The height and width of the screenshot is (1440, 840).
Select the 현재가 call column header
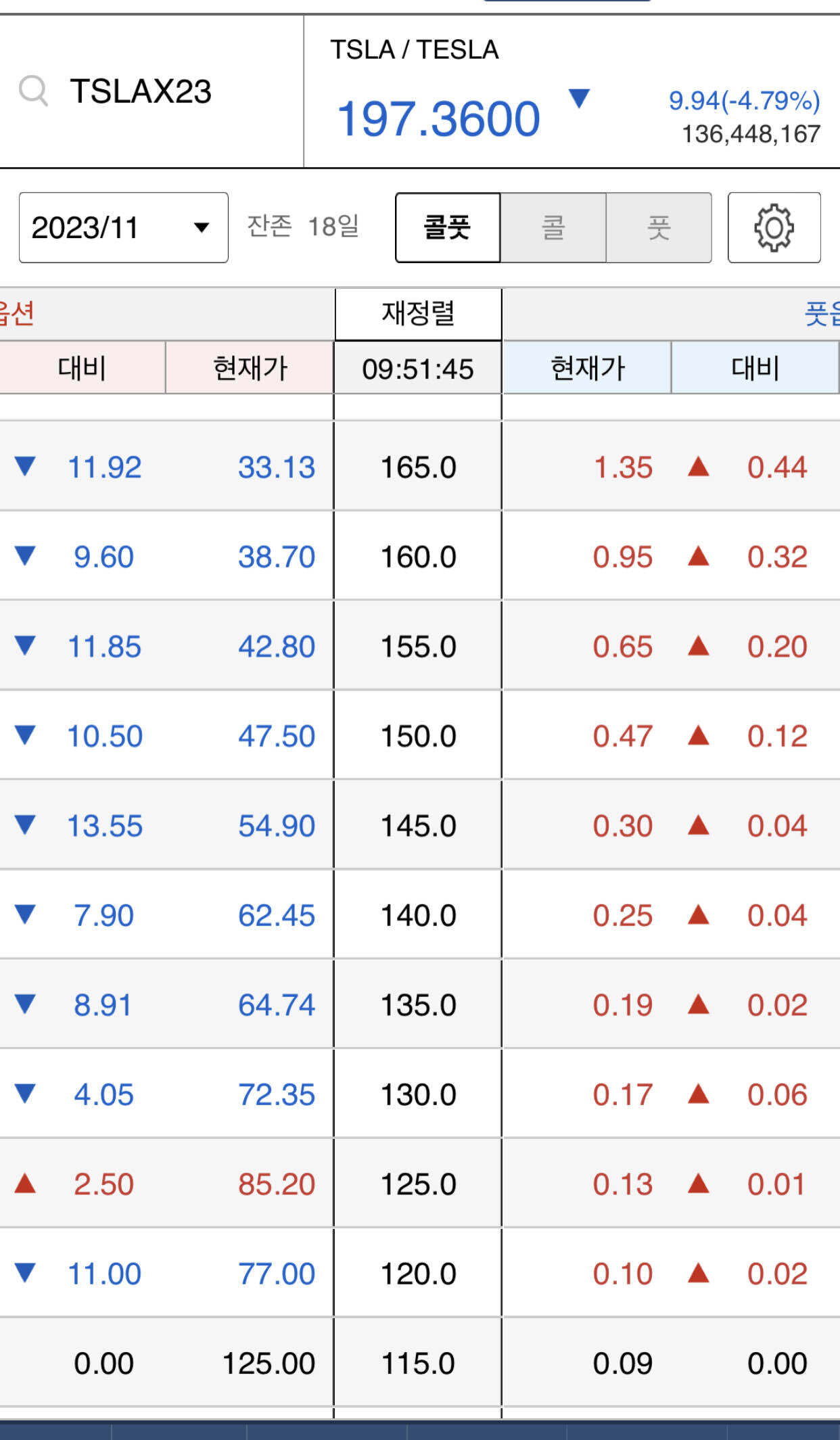point(249,369)
